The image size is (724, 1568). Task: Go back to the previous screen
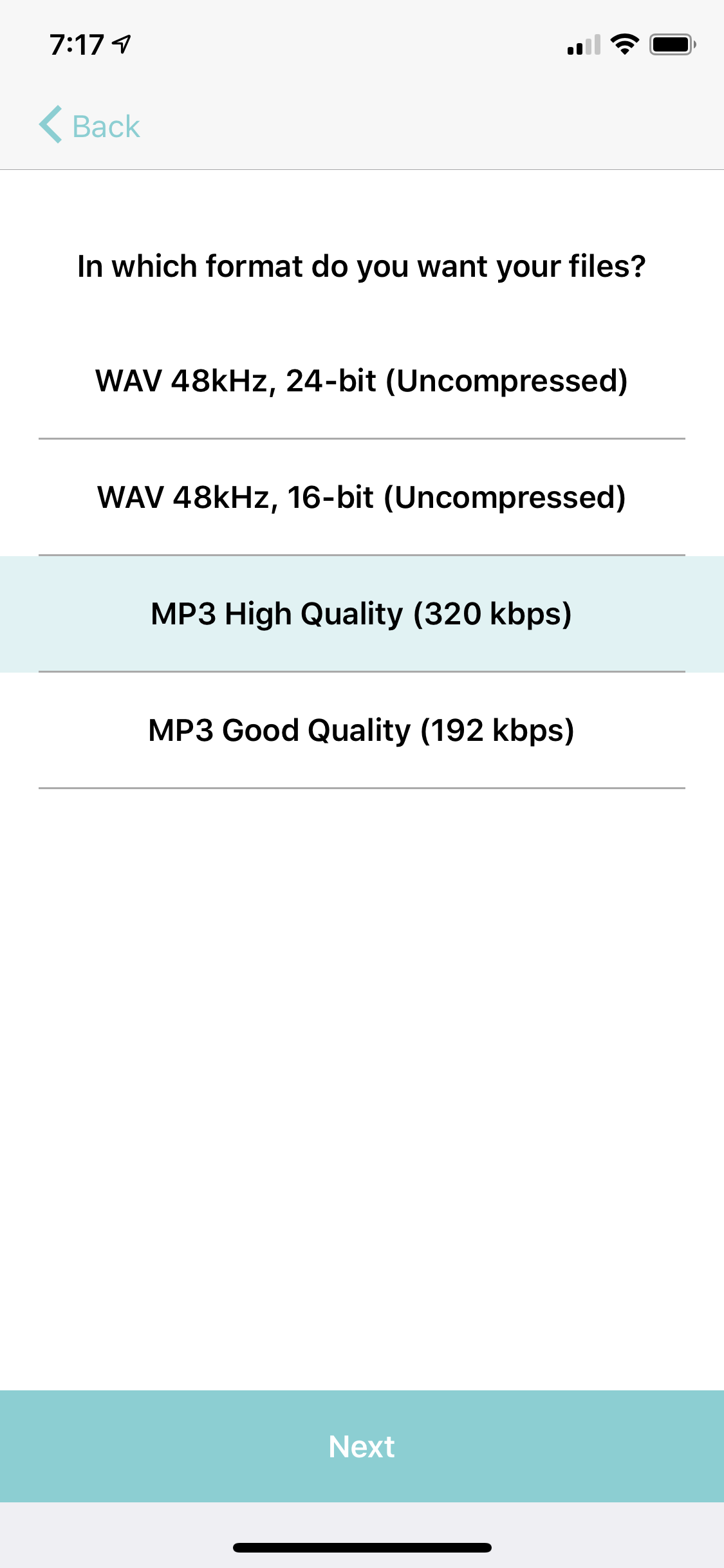pyautogui.click(x=90, y=126)
